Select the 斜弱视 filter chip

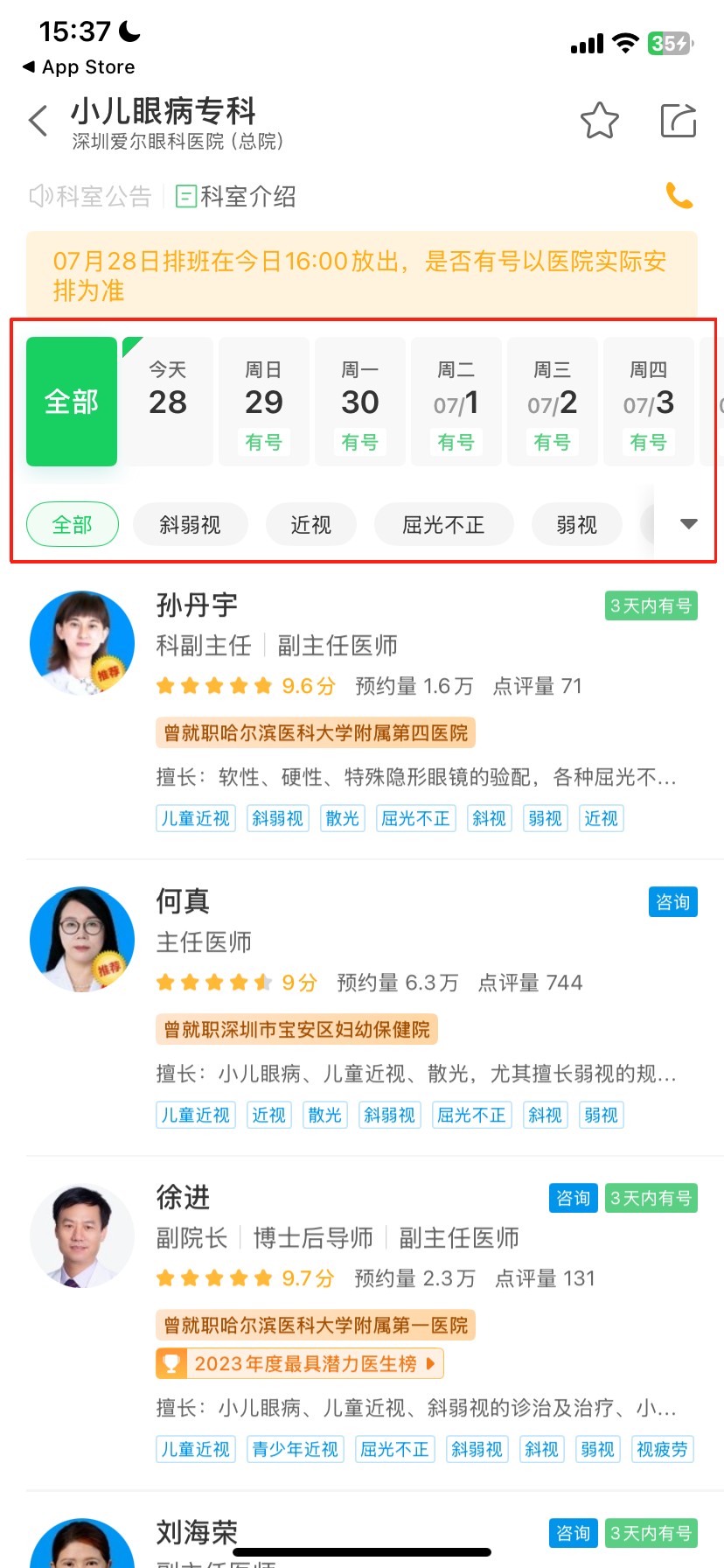click(191, 523)
